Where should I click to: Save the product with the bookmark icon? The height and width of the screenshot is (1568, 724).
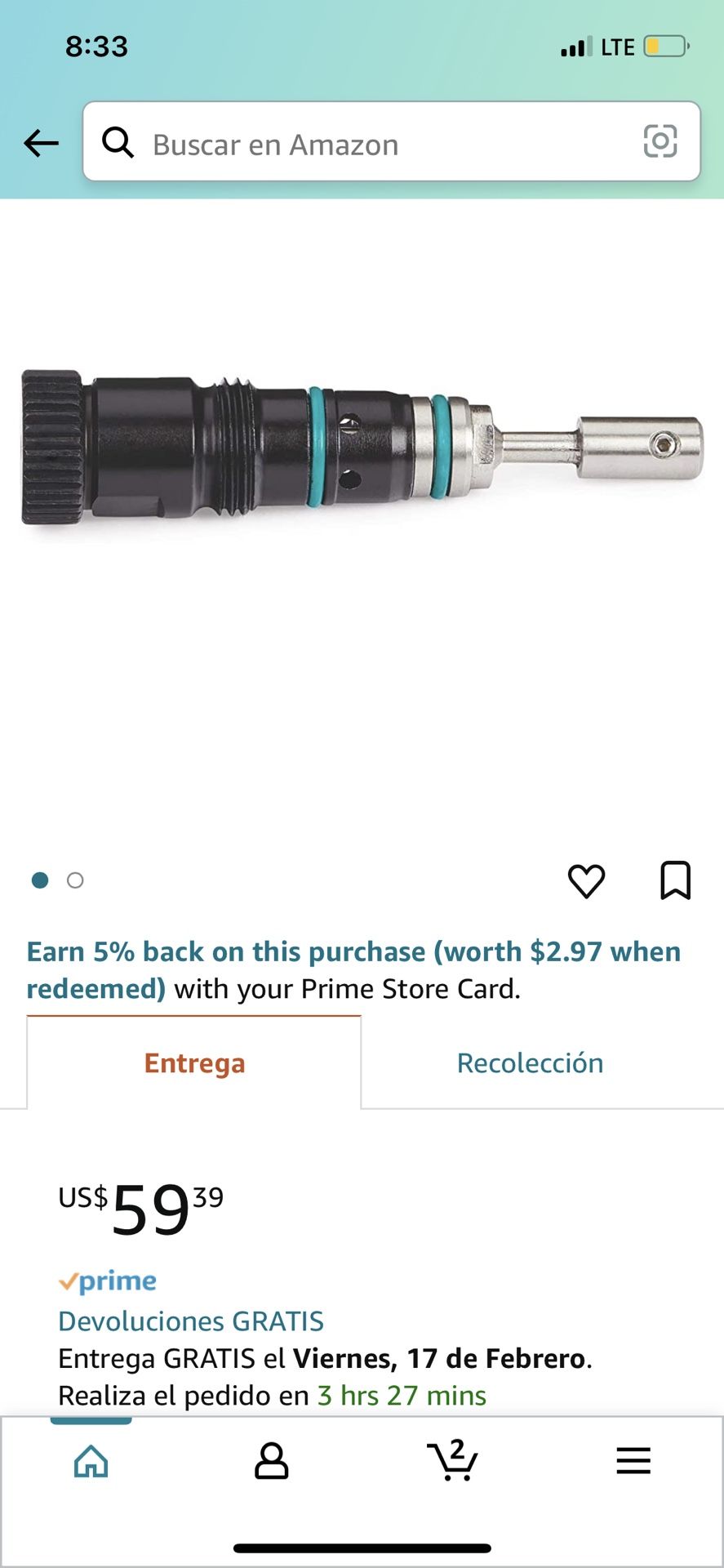pos(675,880)
